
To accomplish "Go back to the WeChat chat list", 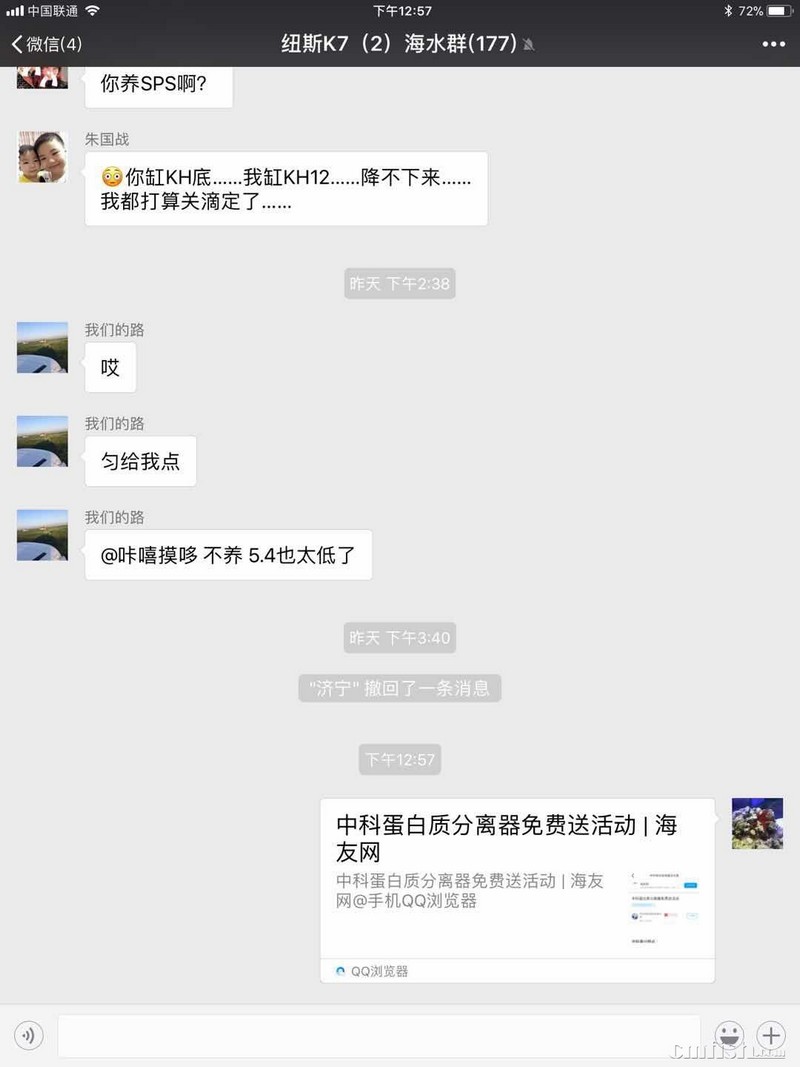I will pyautogui.click(x=46, y=44).
